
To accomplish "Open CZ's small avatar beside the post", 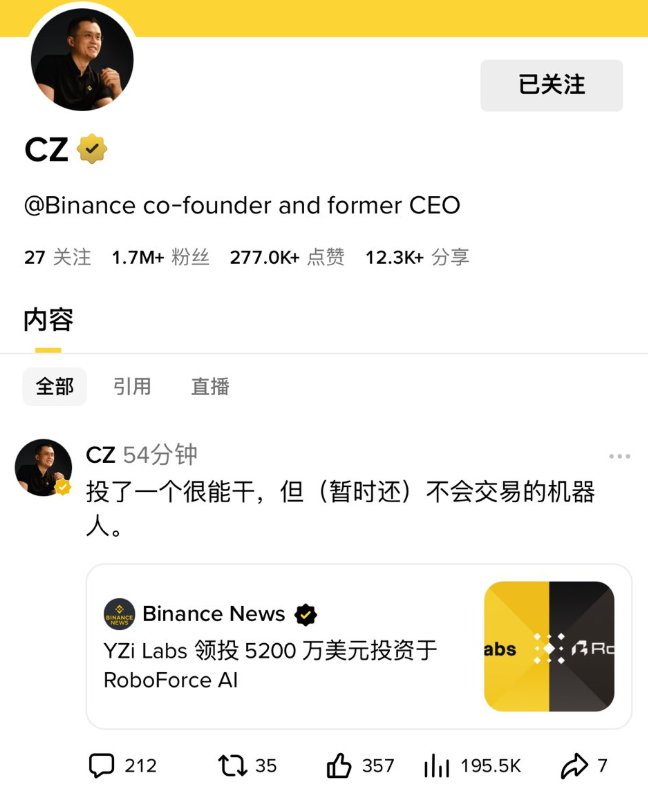I will tap(43, 467).
